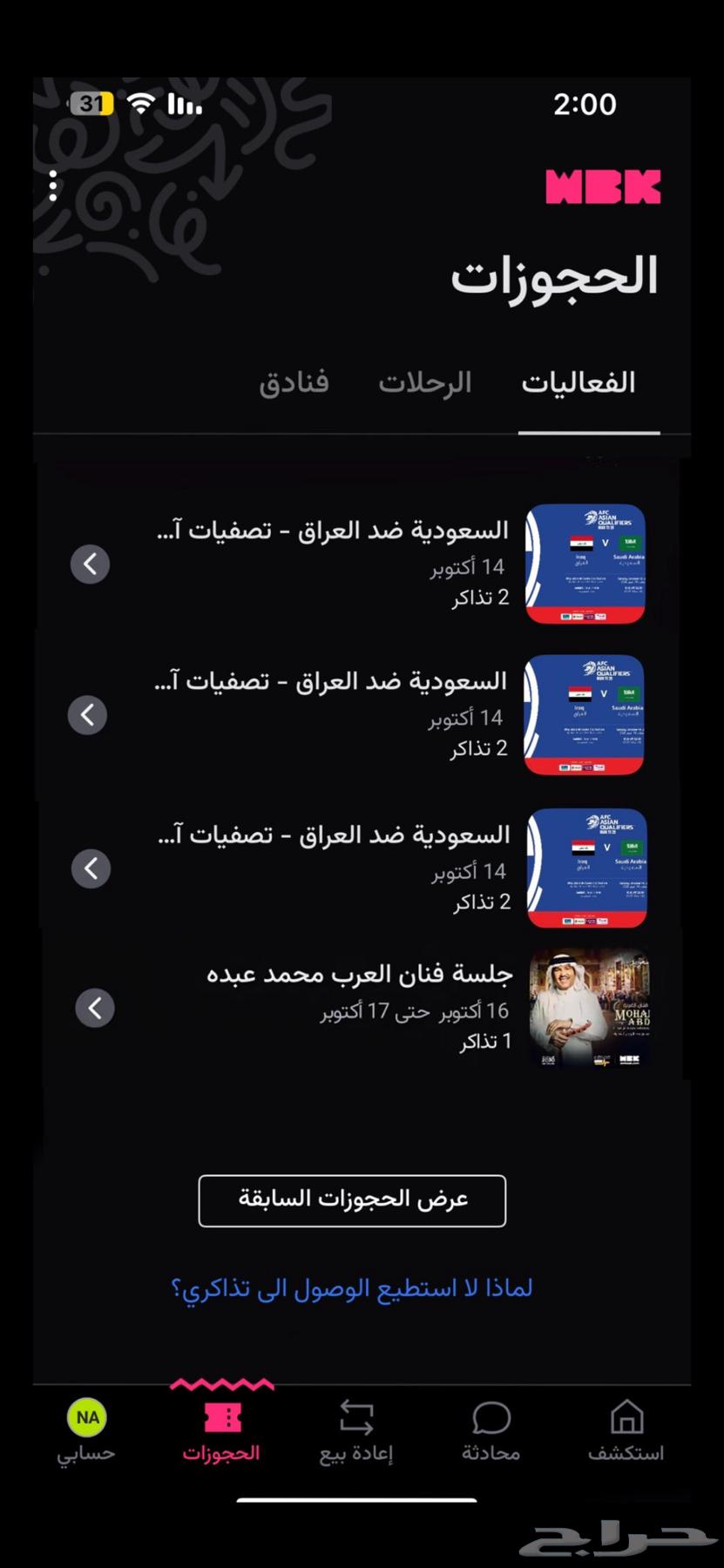Open the استكشف explore home icon
Image resolution: width=724 pixels, height=1568 pixels.
[626, 1416]
